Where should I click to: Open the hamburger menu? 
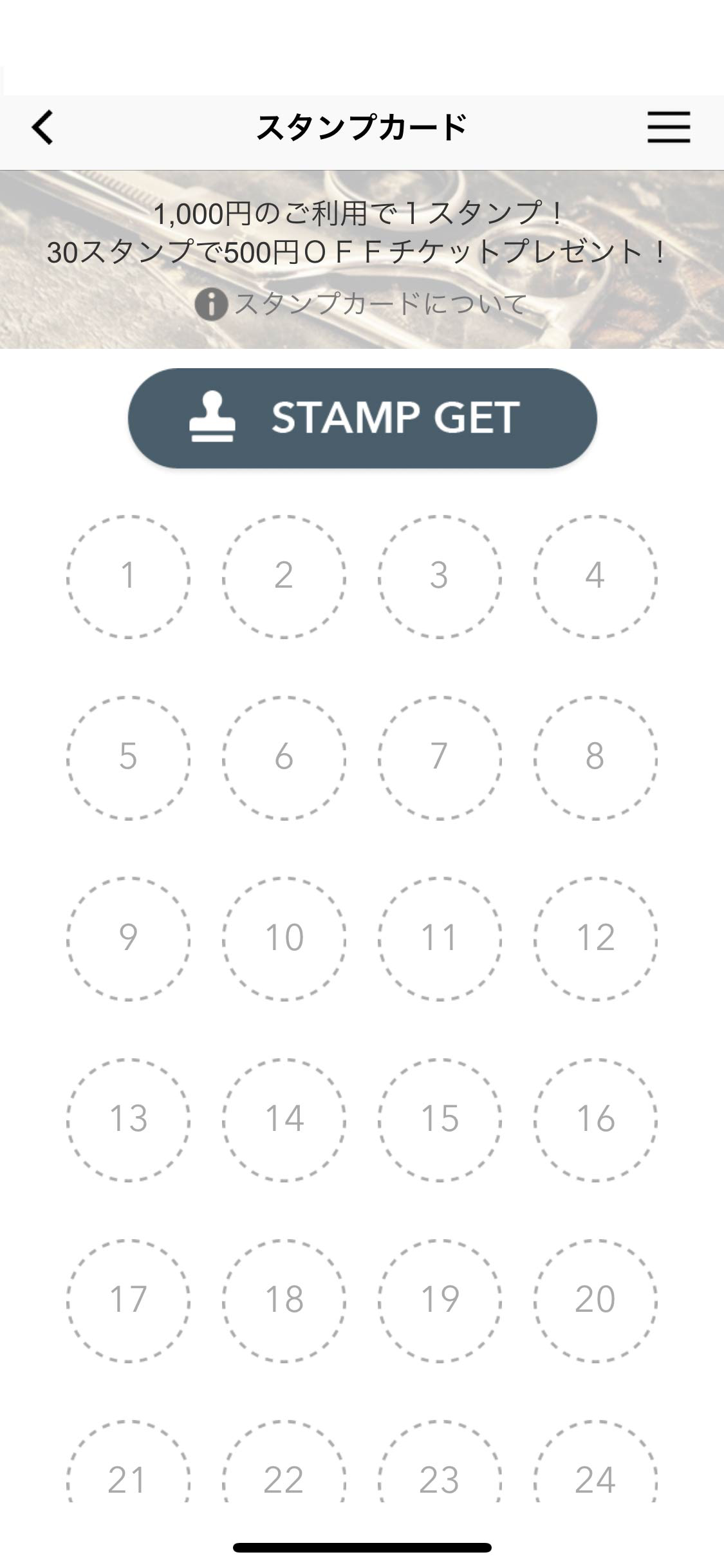[x=669, y=127]
